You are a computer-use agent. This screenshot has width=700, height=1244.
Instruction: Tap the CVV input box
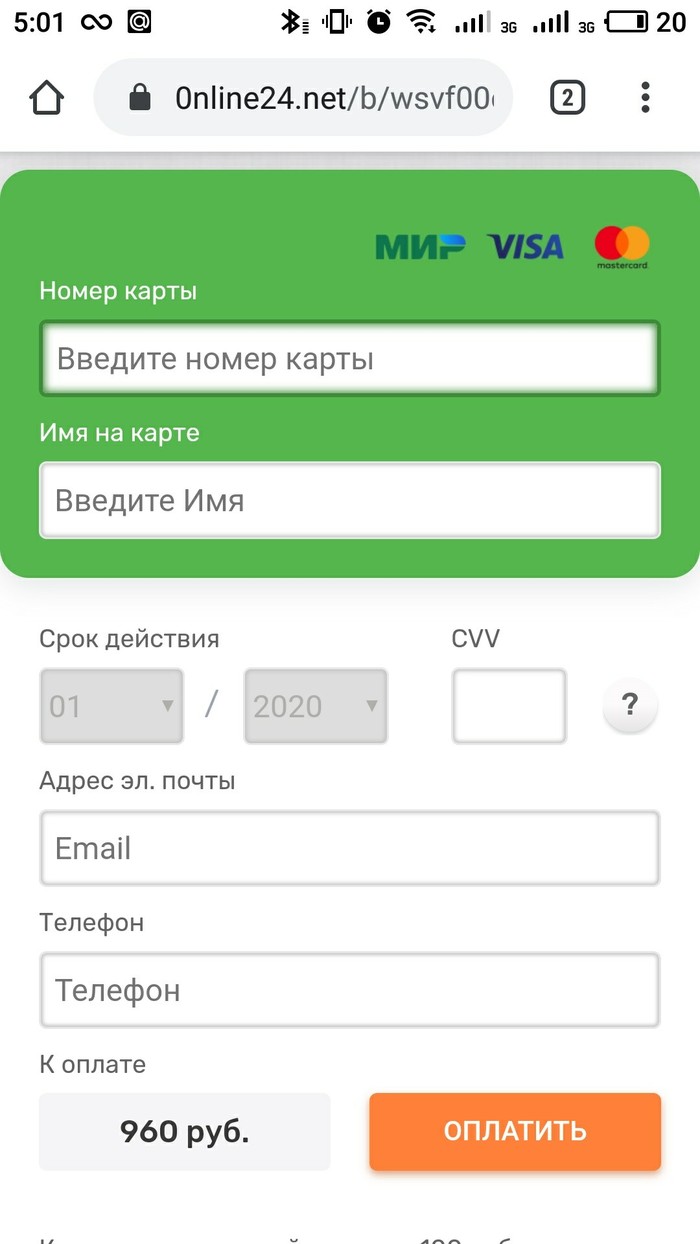click(509, 706)
